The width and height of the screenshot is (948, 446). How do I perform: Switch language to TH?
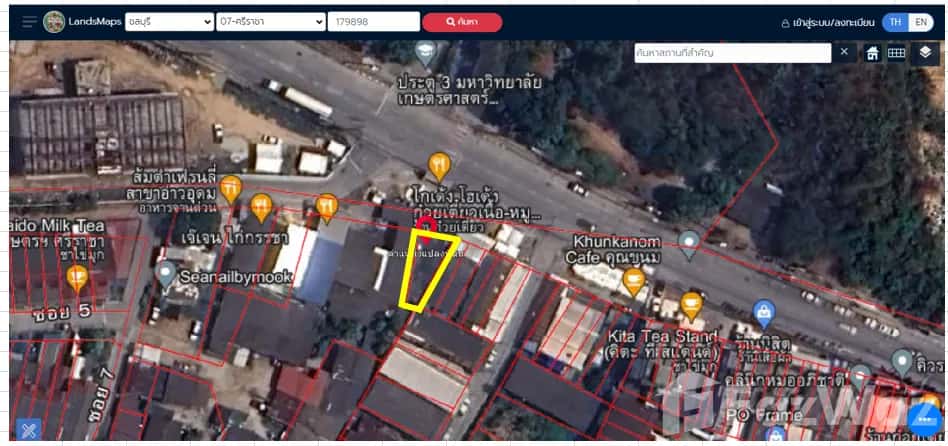tap(895, 22)
